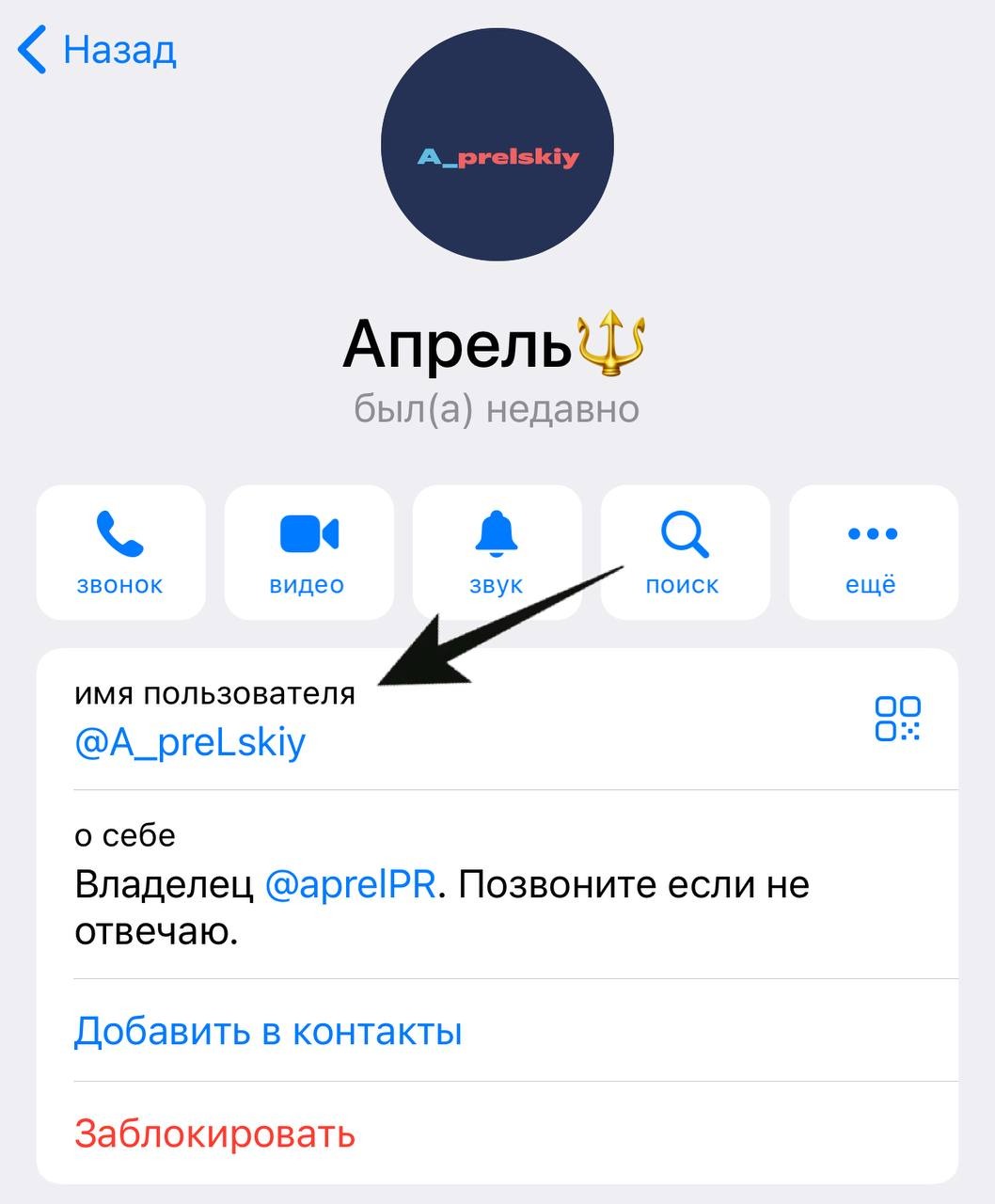The image size is (995, 1204).
Task: Mute notifications with the звук bell
Action: [x=497, y=552]
